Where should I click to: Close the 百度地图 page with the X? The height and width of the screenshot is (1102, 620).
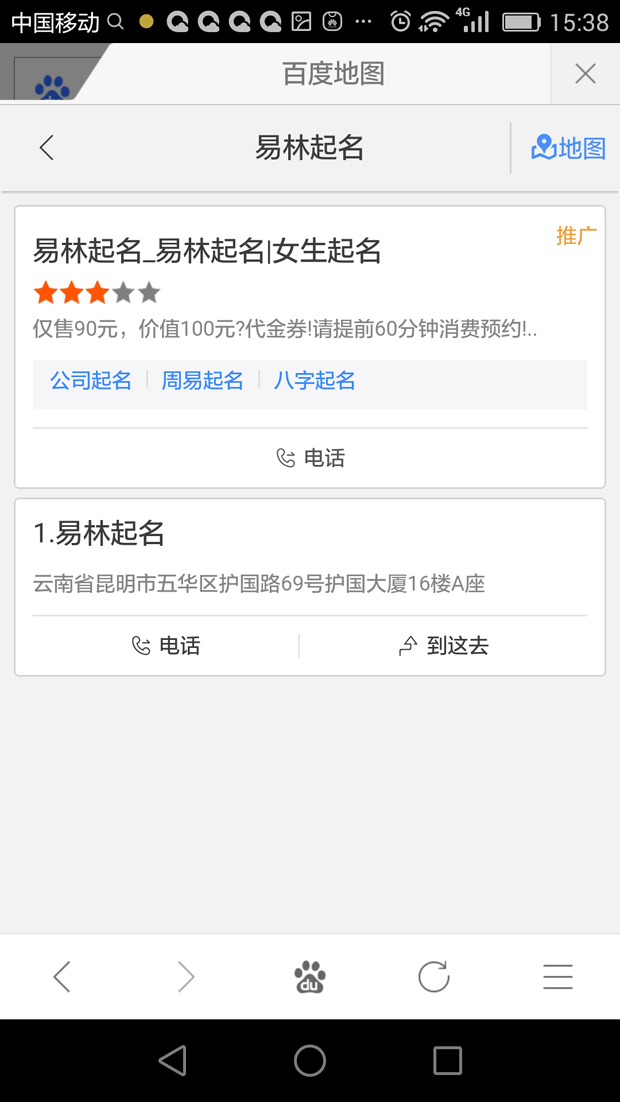click(585, 73)
